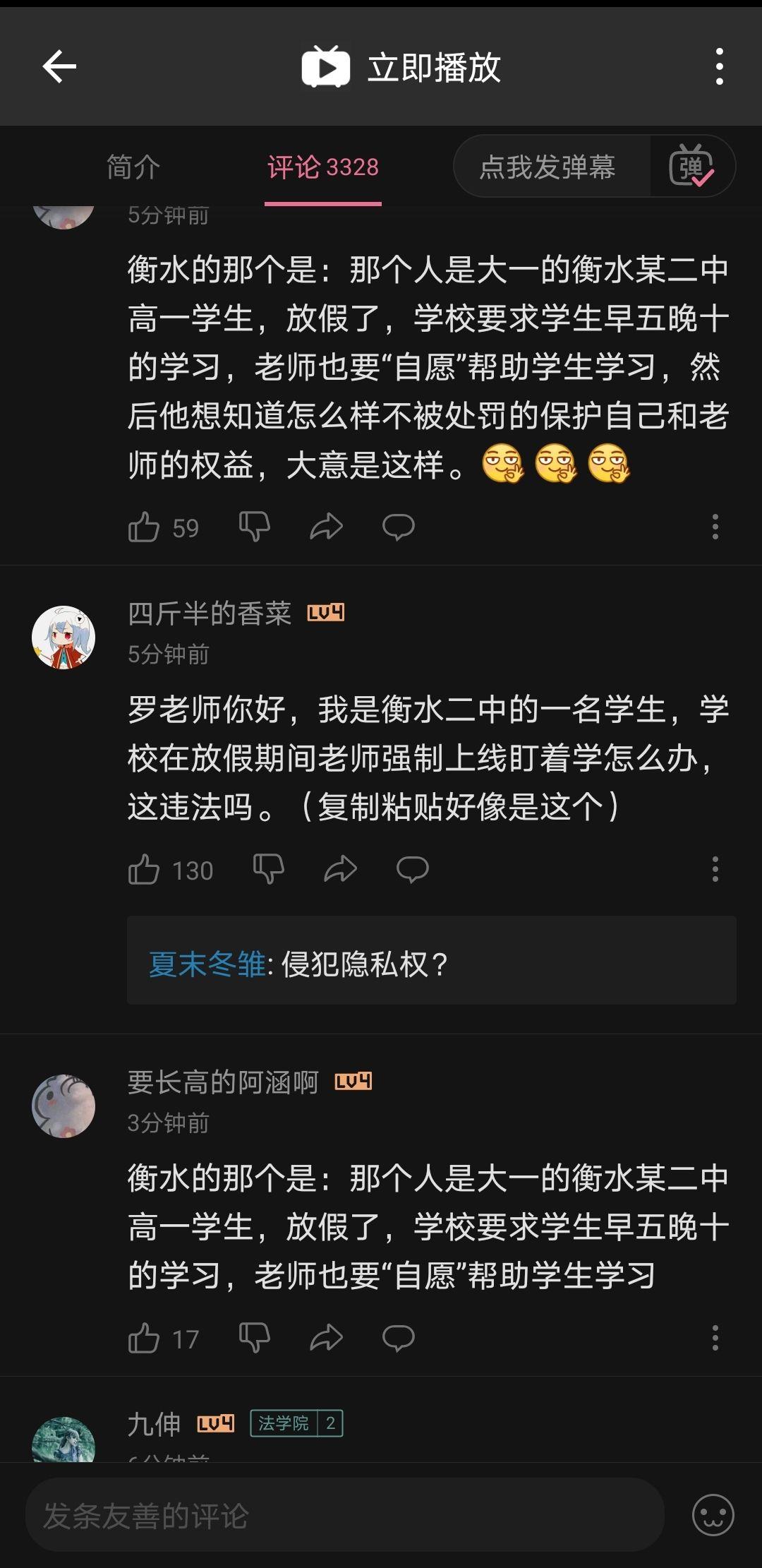Reply to 要长高的阿涵啊's comment
This screenshot has width=762, height=1568.
(398, 1339)
